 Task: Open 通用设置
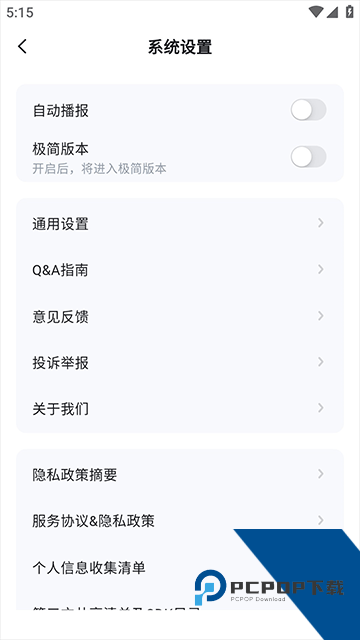[180, 224]
